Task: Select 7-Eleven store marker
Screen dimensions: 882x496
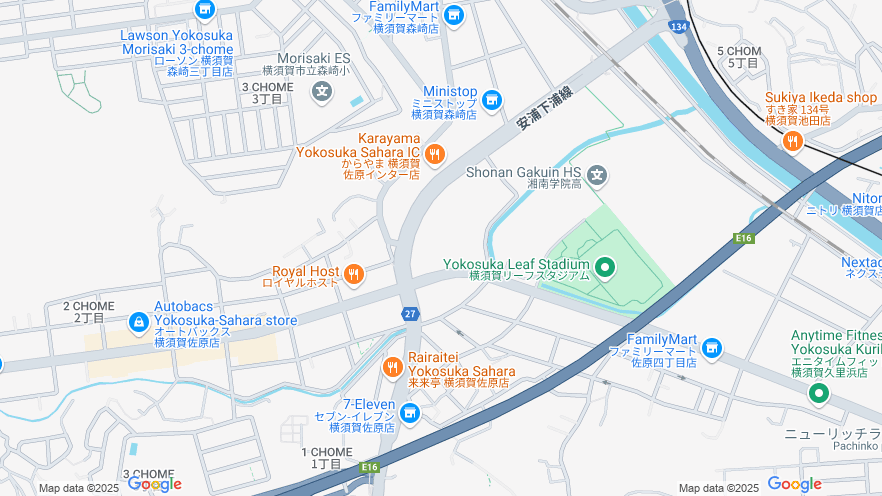Action: click(409, 412)
